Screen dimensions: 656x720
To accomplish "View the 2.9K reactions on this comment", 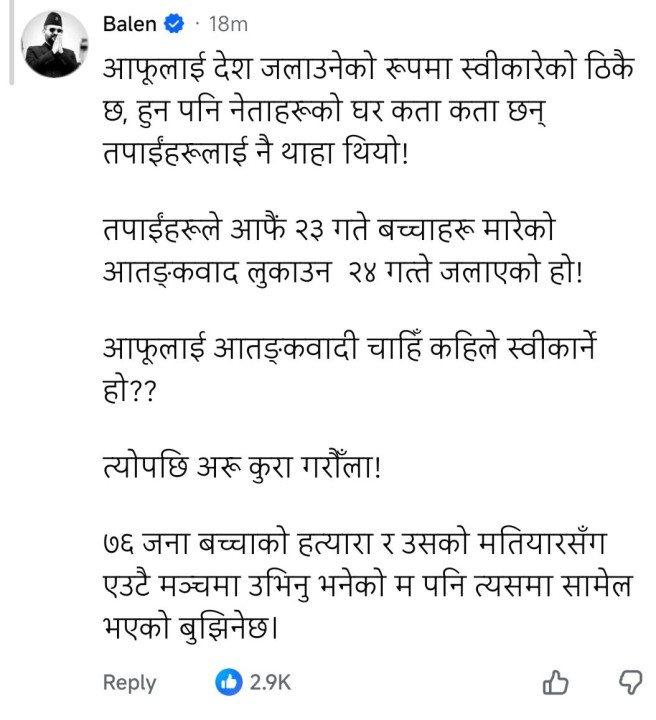I will tap(255, 682).
